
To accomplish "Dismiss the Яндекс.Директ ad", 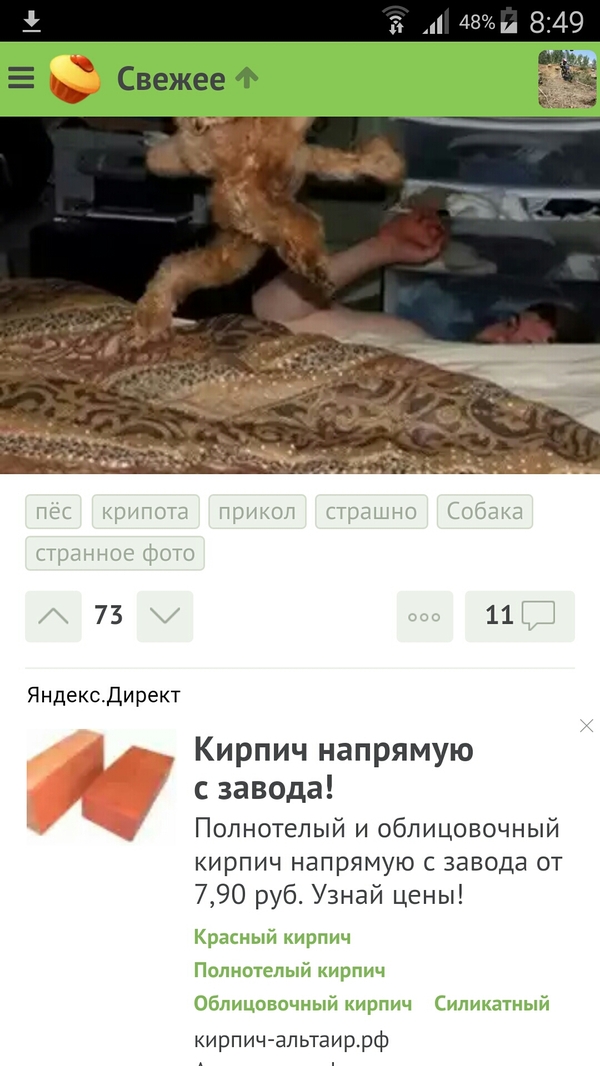I will [586, 726].
